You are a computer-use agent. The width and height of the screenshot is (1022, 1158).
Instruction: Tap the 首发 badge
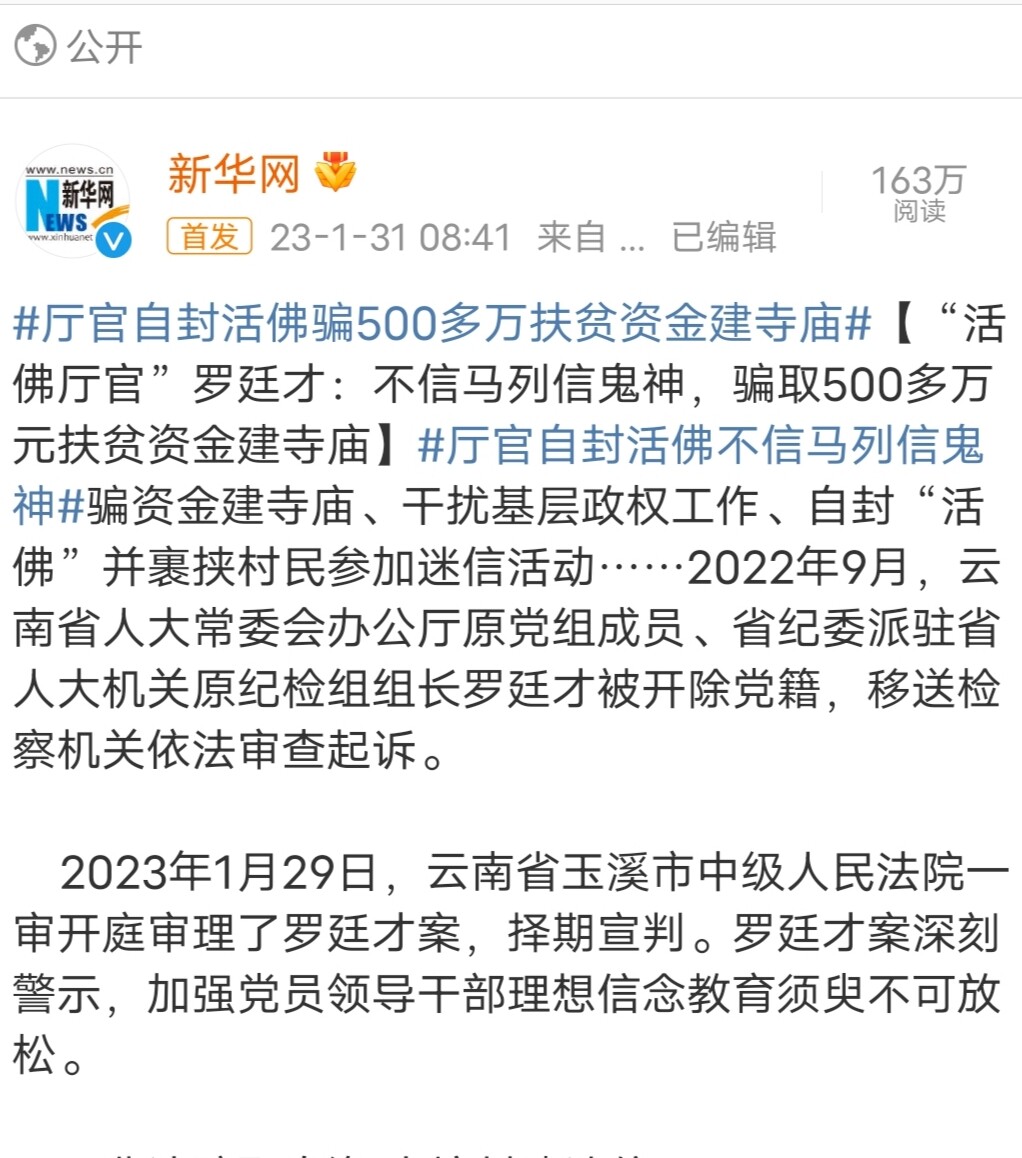pos(210,237)
